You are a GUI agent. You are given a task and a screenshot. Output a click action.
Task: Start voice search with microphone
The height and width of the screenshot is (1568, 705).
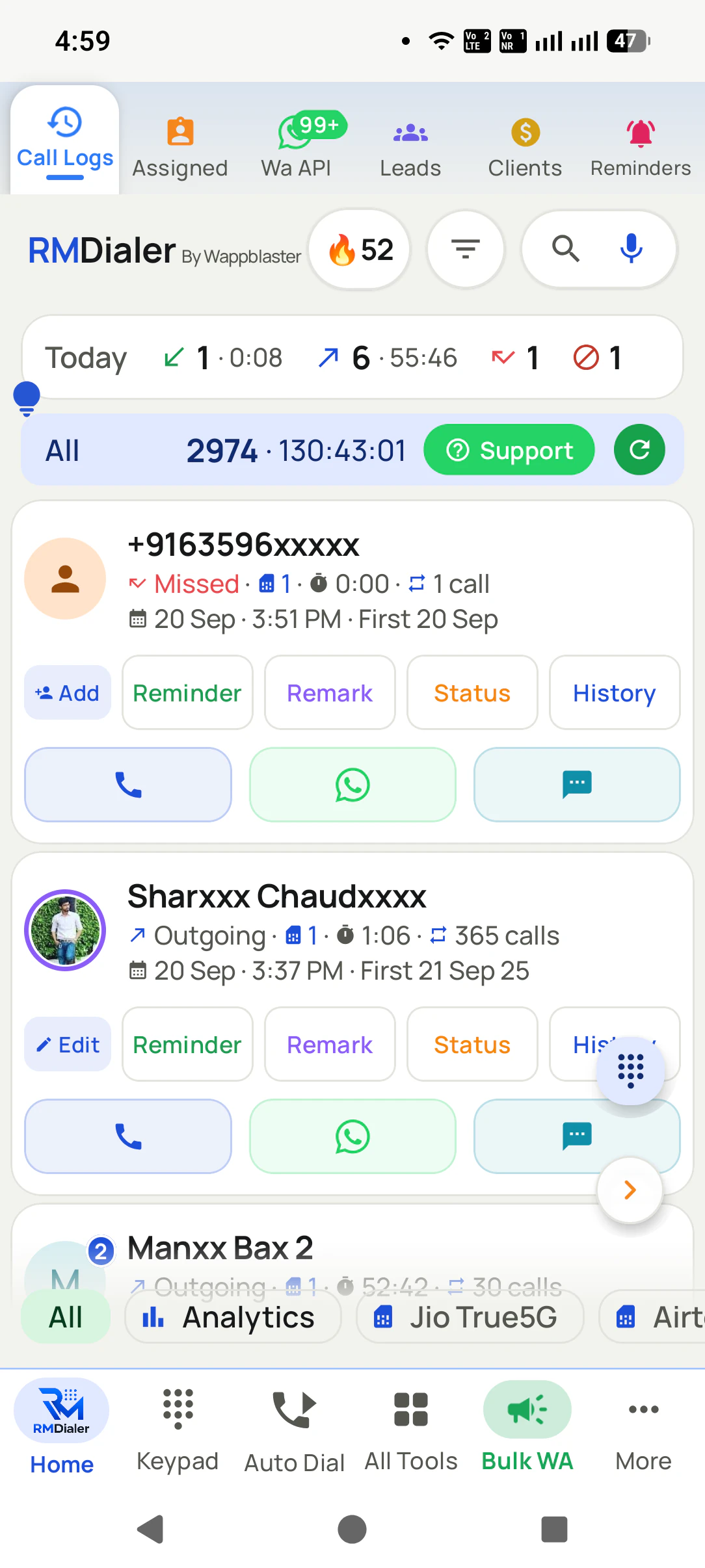click(x=632, y=249)
